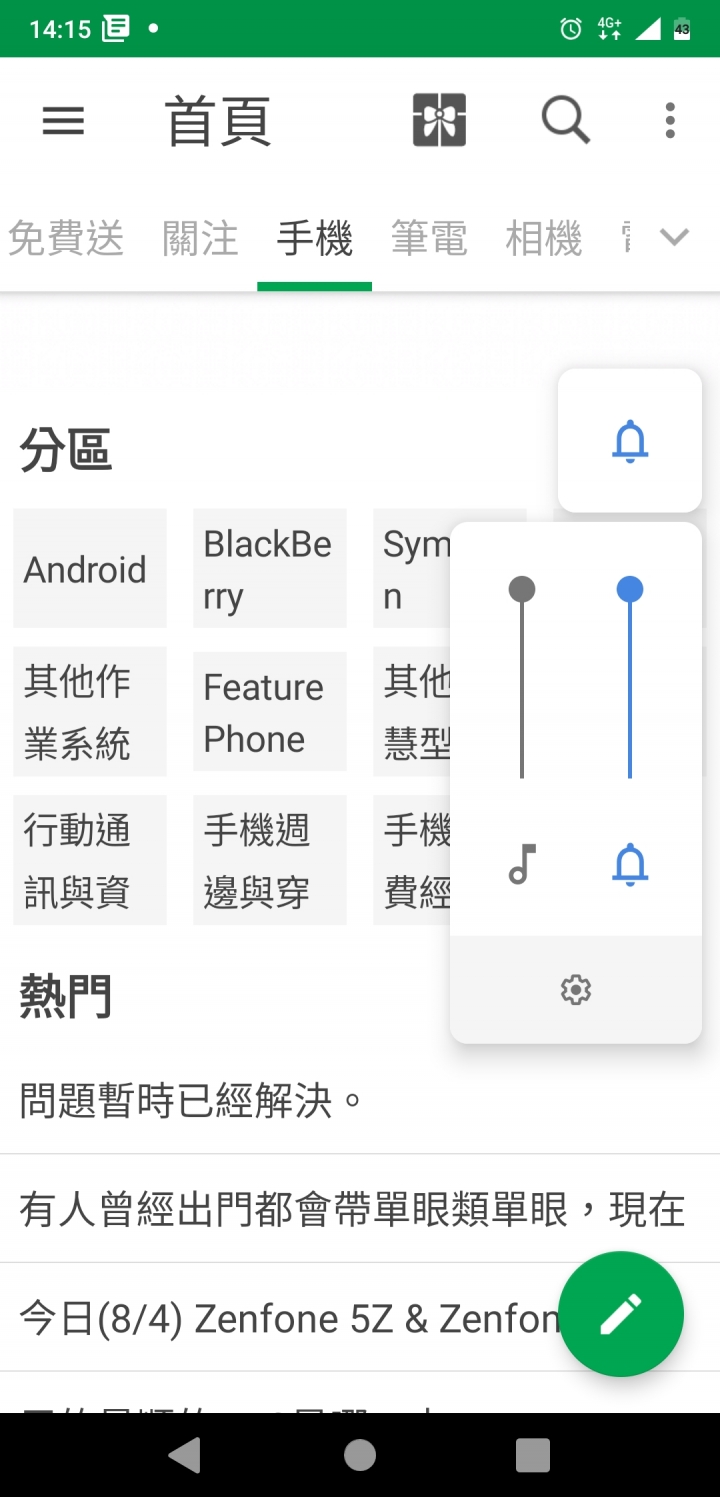Tap the music note icon under the left slider
This screenshot has height=1497, width=720.
coord(521,866)
